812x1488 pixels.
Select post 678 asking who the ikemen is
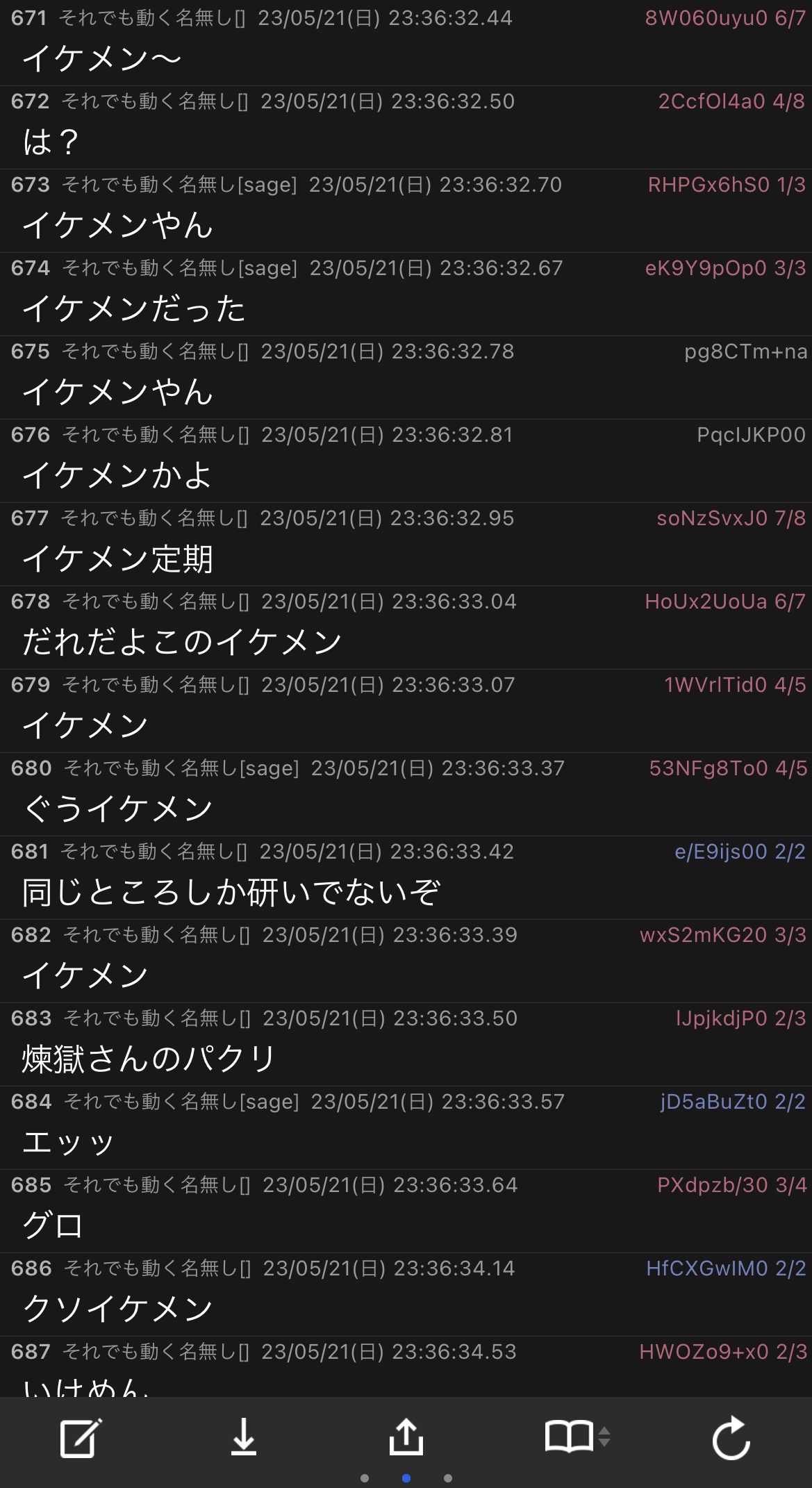pos(406,627)
